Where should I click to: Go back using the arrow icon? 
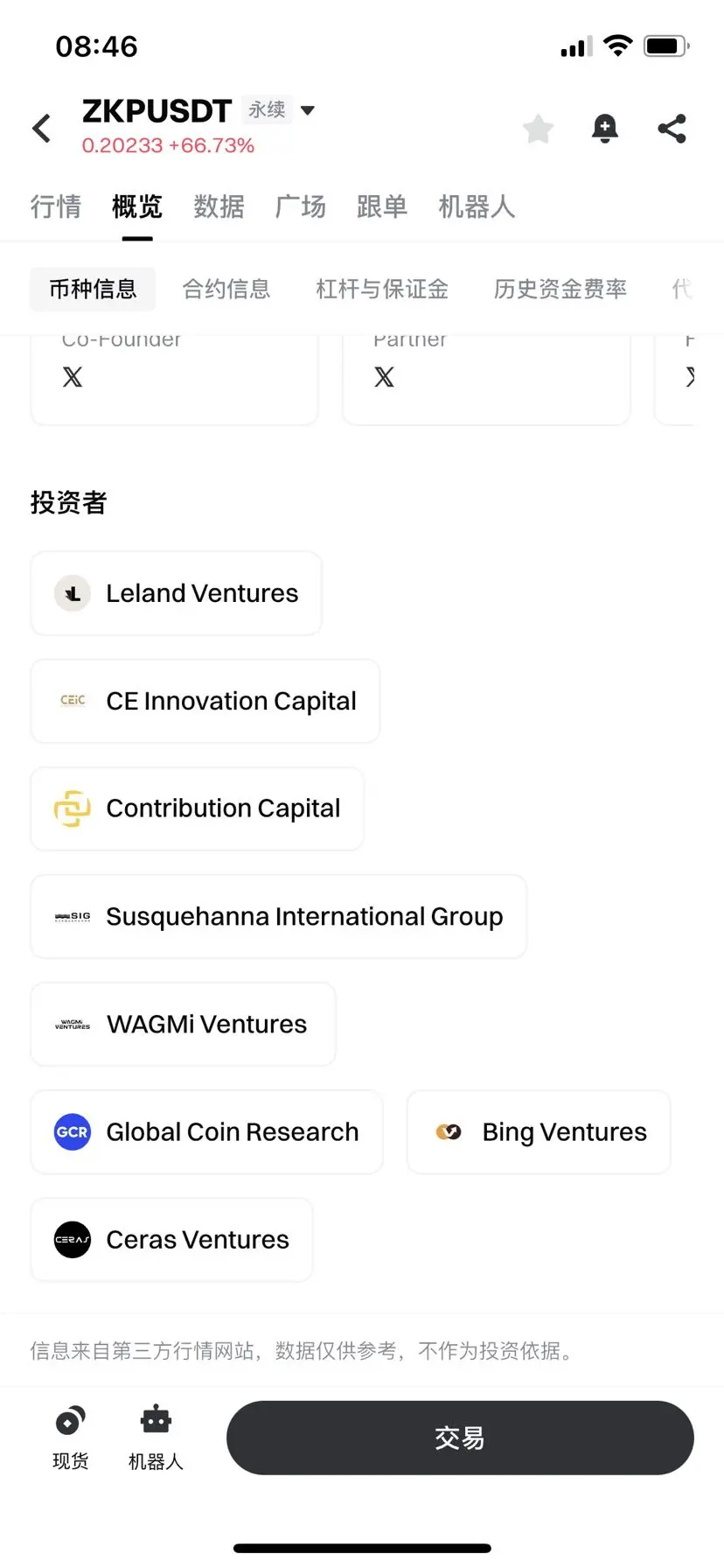point(42,129)
